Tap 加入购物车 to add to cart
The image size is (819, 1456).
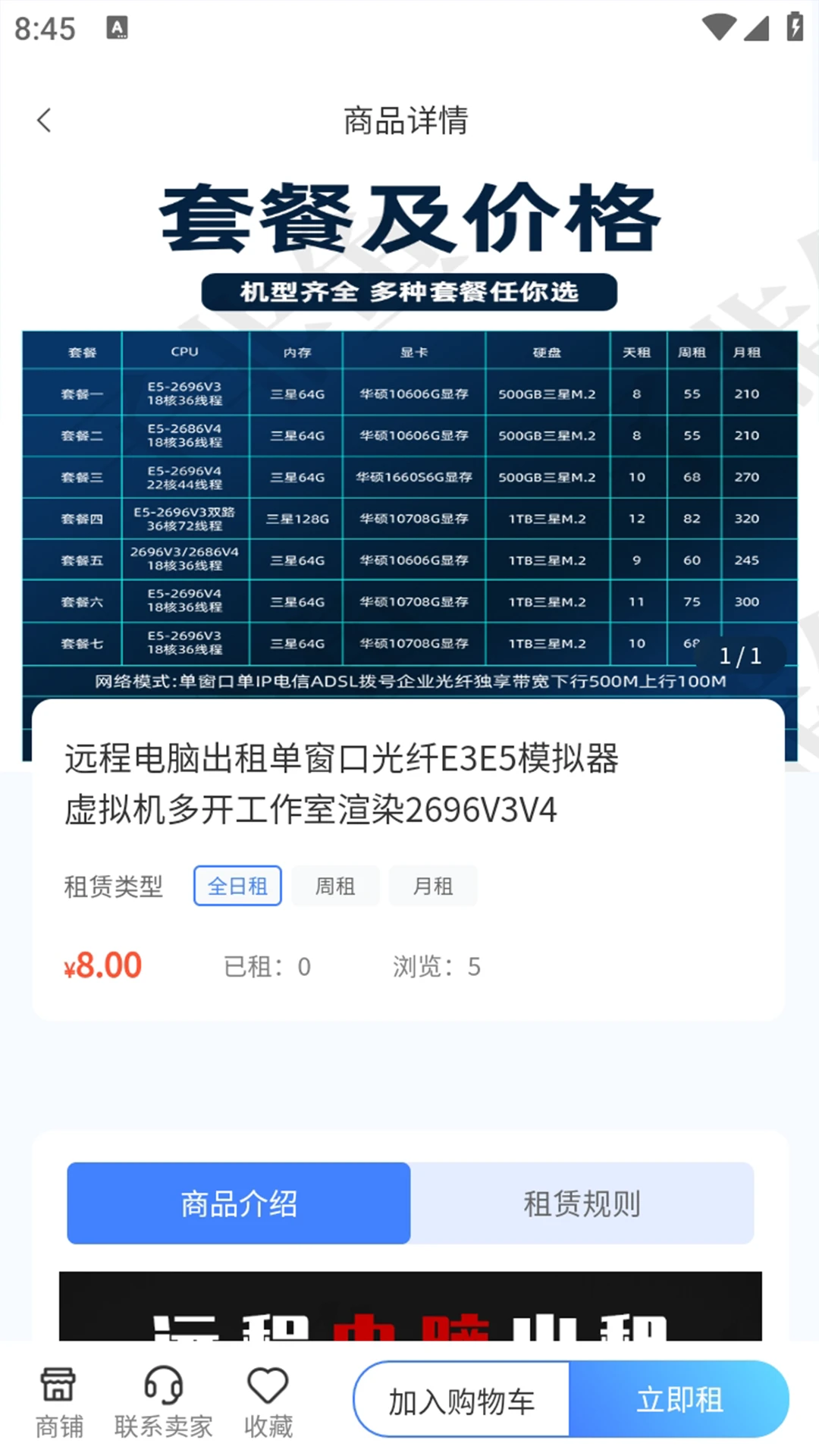(462, 1401)
